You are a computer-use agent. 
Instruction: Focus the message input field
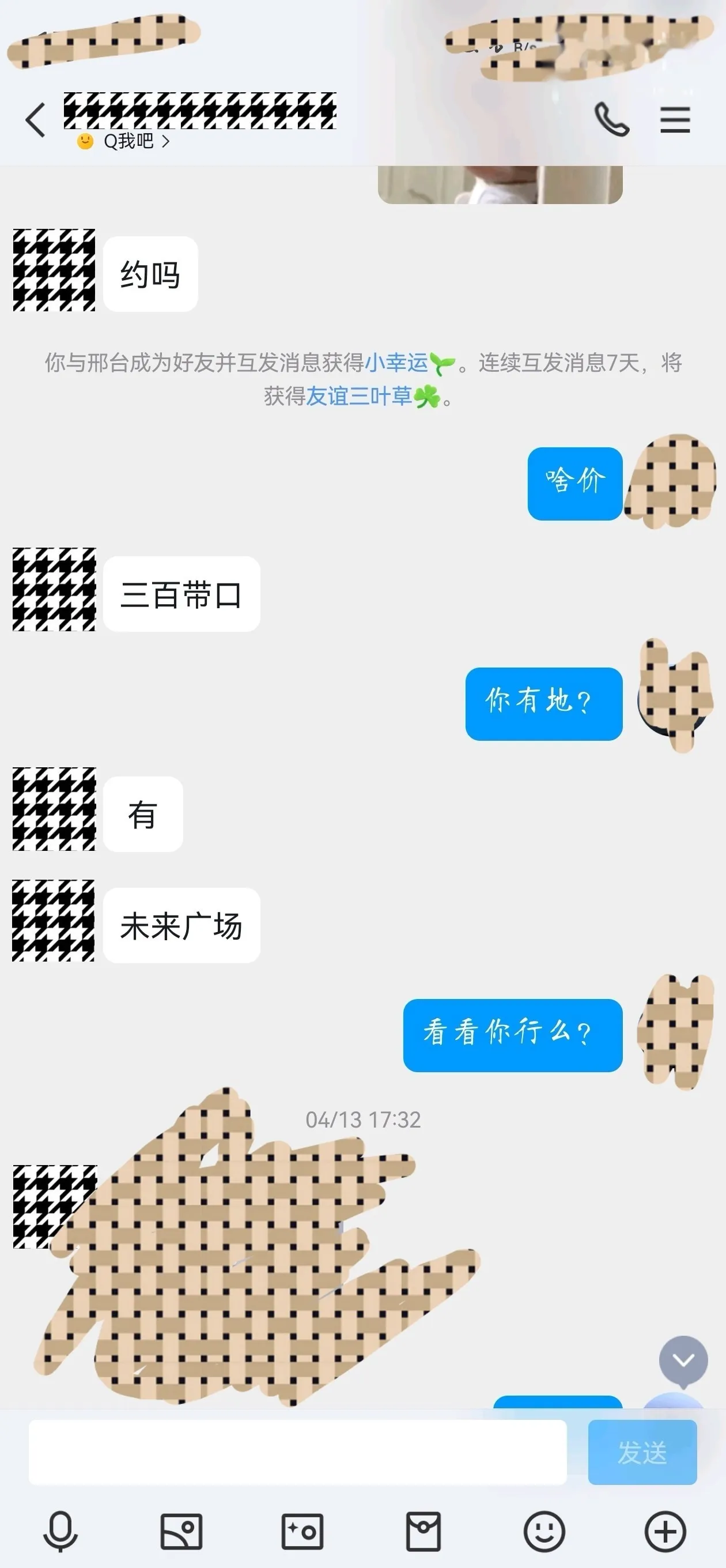(x=297, y=1452)
